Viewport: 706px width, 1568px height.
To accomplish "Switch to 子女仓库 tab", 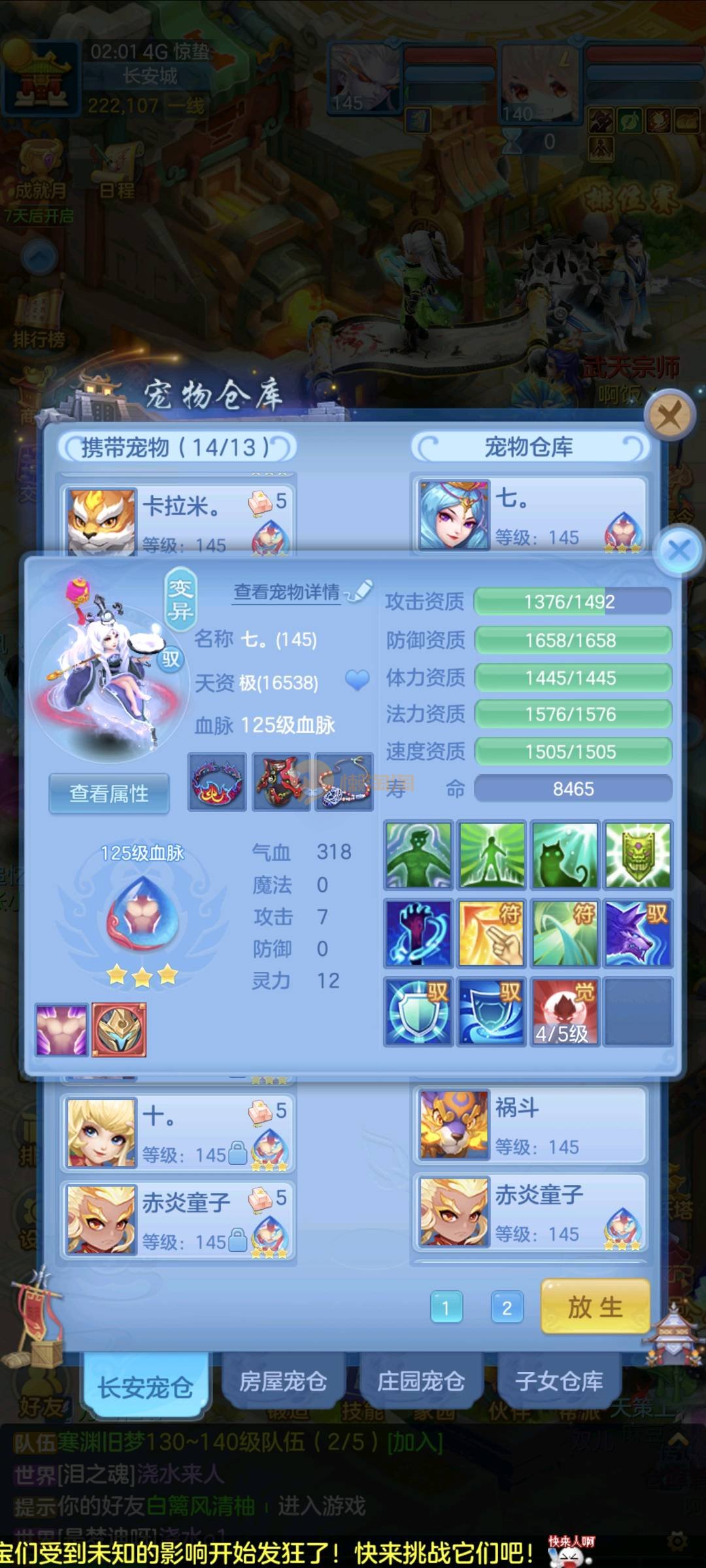I will [x=559, y=1380].
